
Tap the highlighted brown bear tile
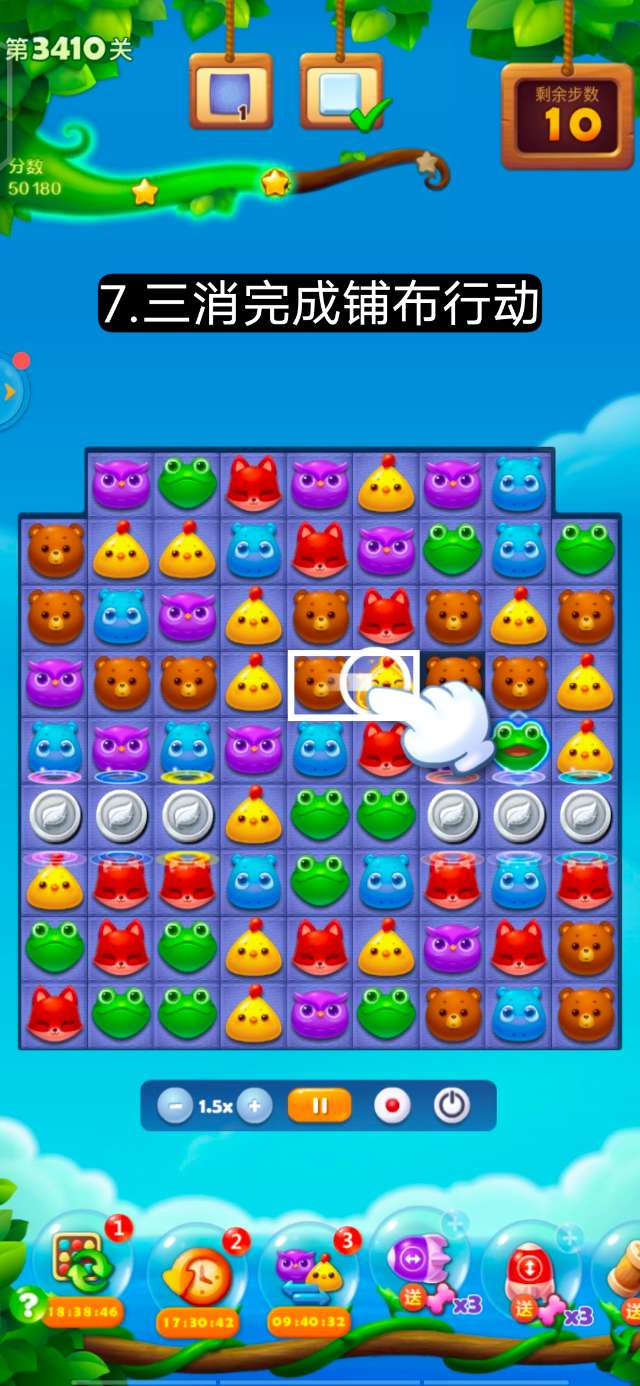319,684
